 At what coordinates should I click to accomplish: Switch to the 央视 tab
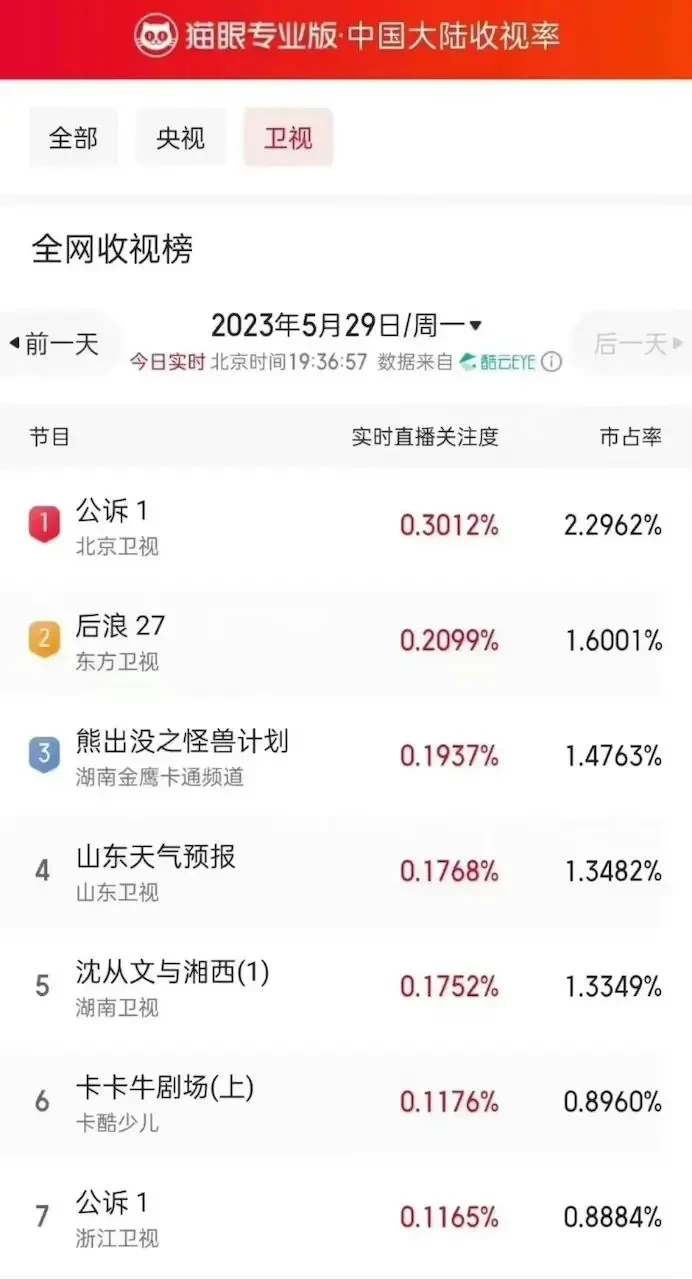click(x=181, y=137)
